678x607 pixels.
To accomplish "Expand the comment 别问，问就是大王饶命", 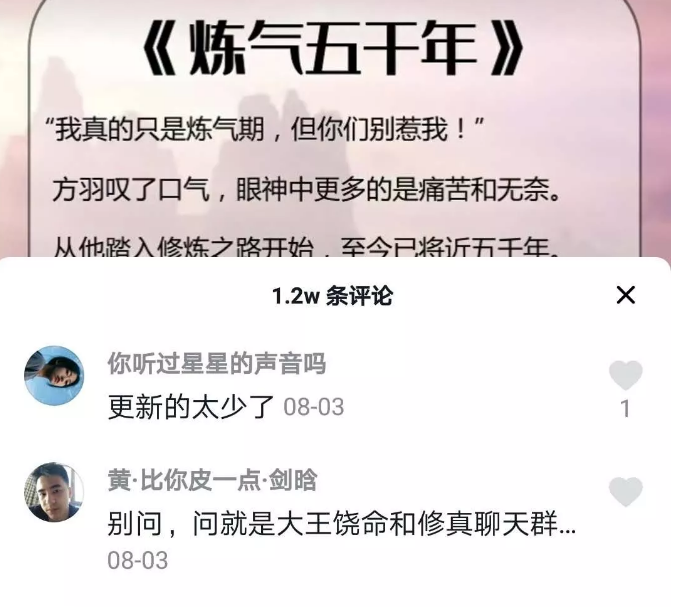I will coord(341,524).
